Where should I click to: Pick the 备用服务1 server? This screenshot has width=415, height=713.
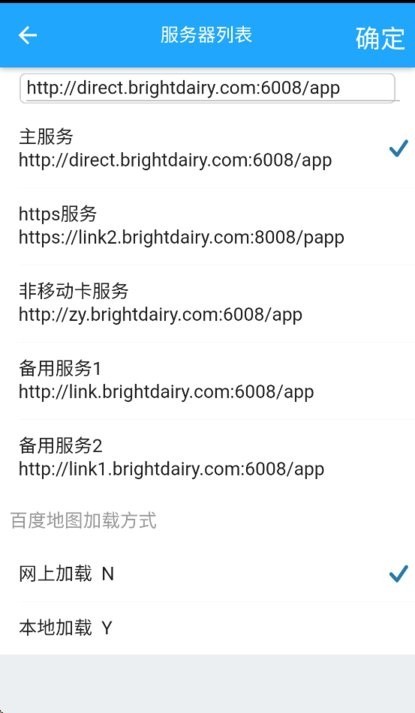(x=207, y=381)
